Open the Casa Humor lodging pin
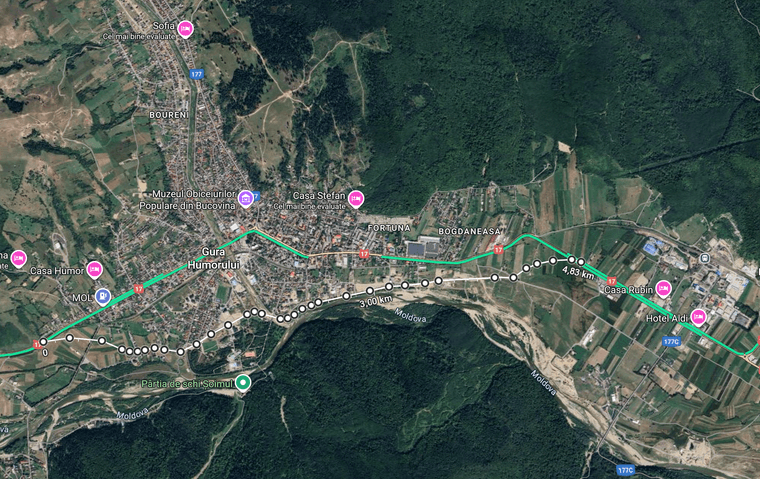Image resolution: width=760 pixels, height=479 pixels. (95, 270)
